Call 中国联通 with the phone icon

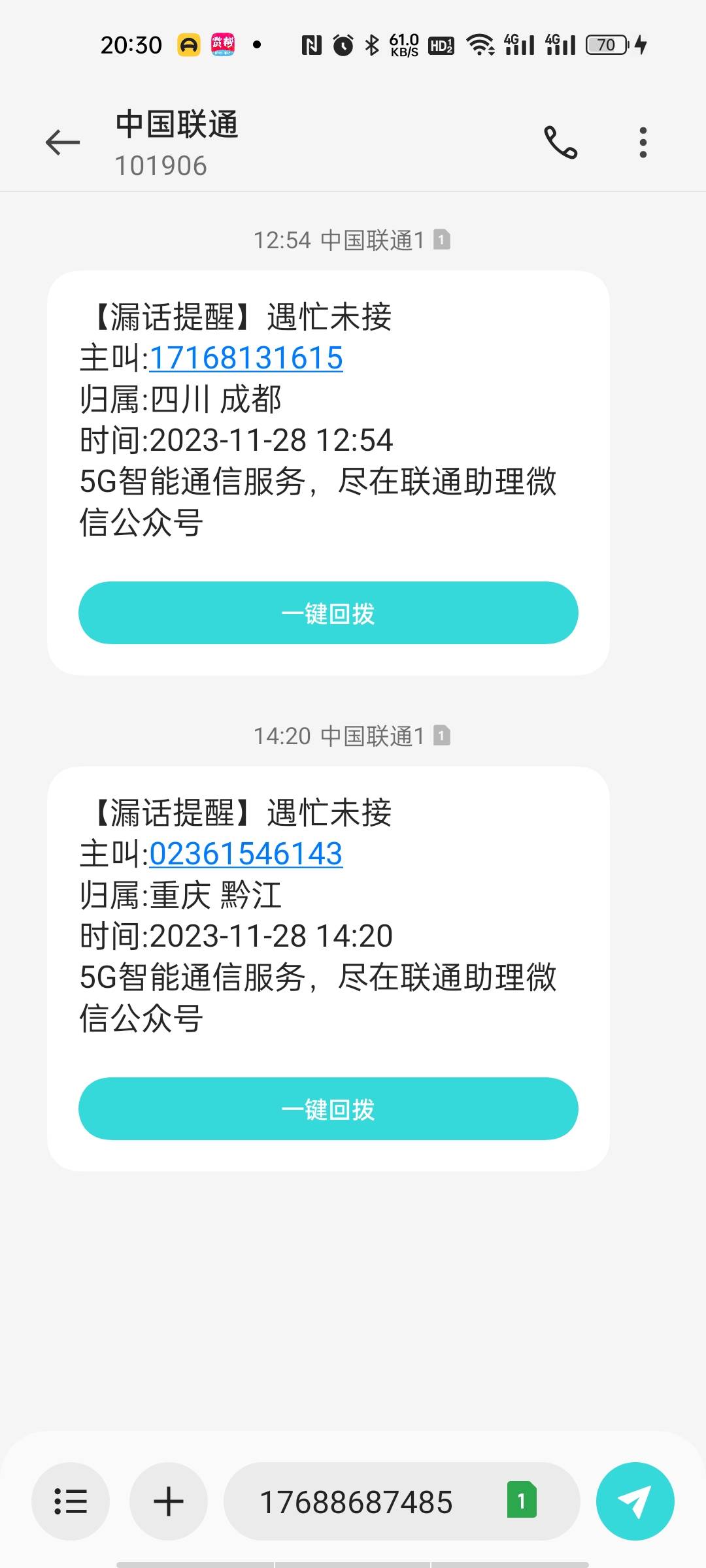point(561,142)
